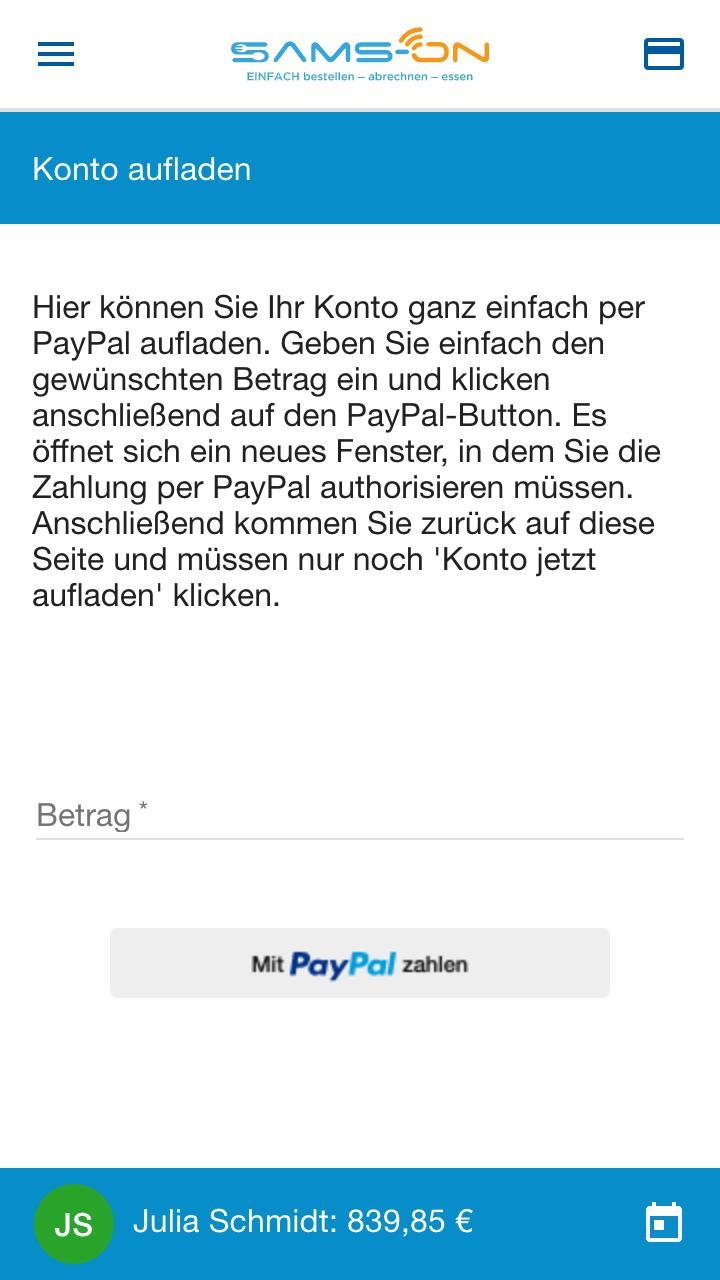Open the hamburger navigation menu

point(56,54)
